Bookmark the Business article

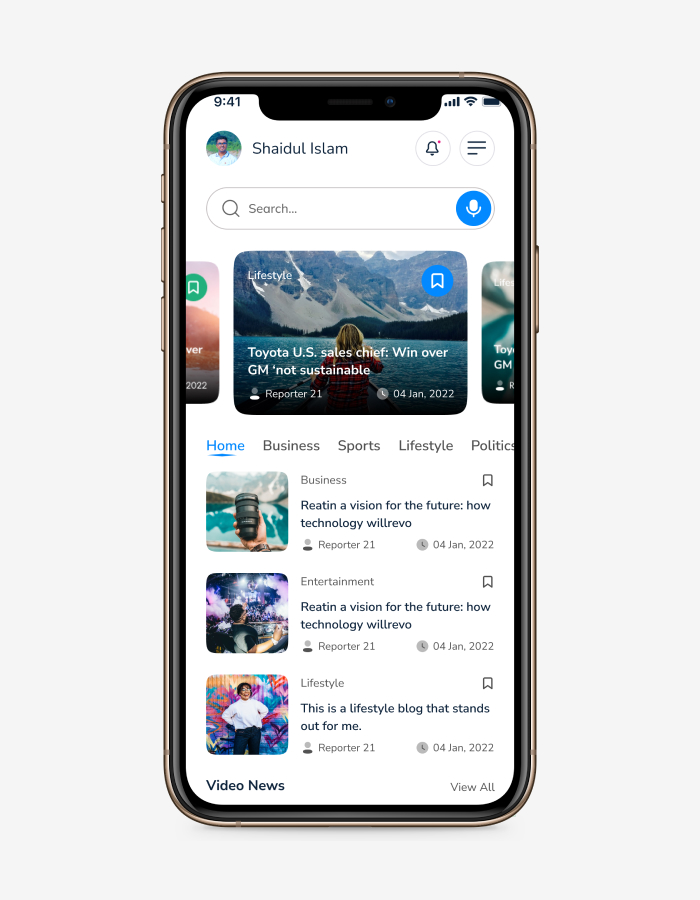[x=488, y=480]
